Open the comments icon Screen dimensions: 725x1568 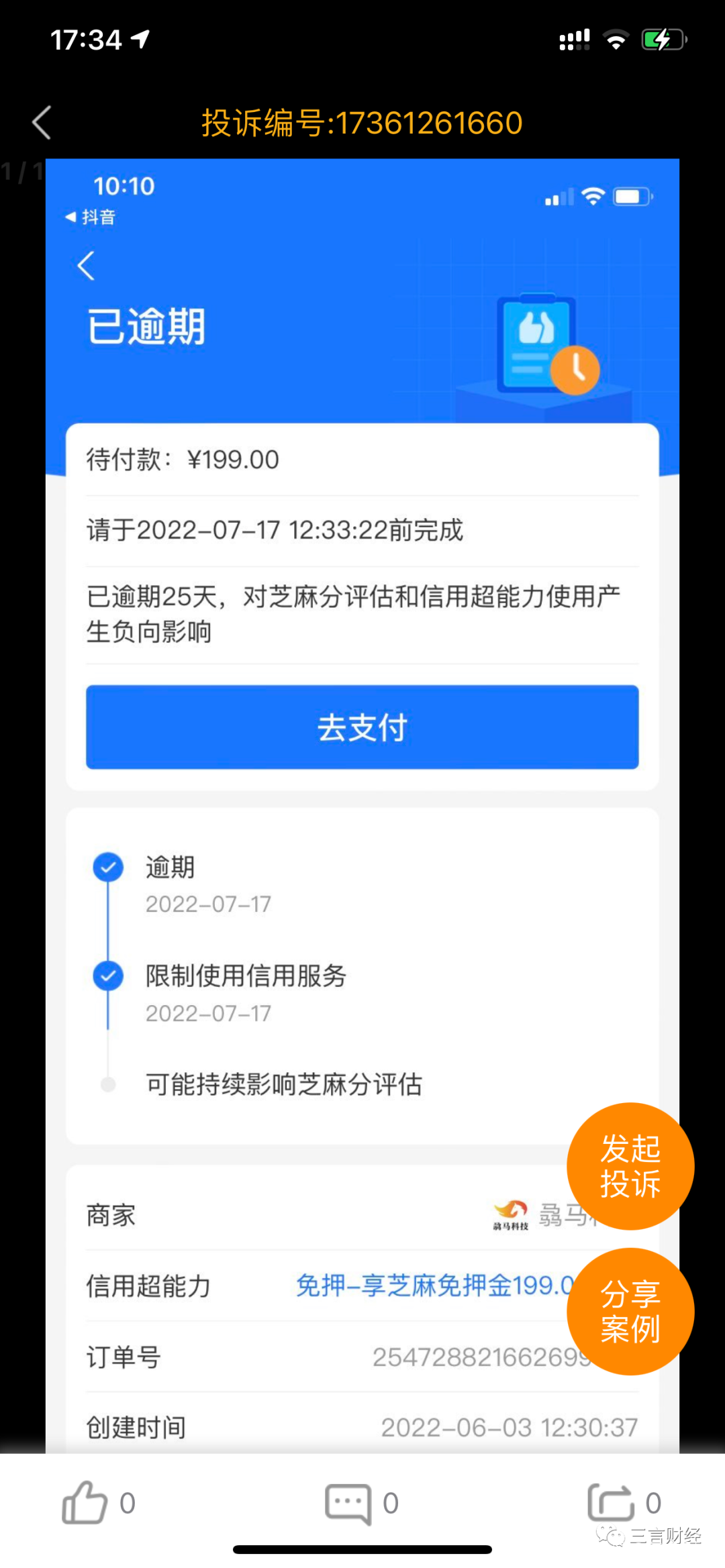coord(348,1504)
